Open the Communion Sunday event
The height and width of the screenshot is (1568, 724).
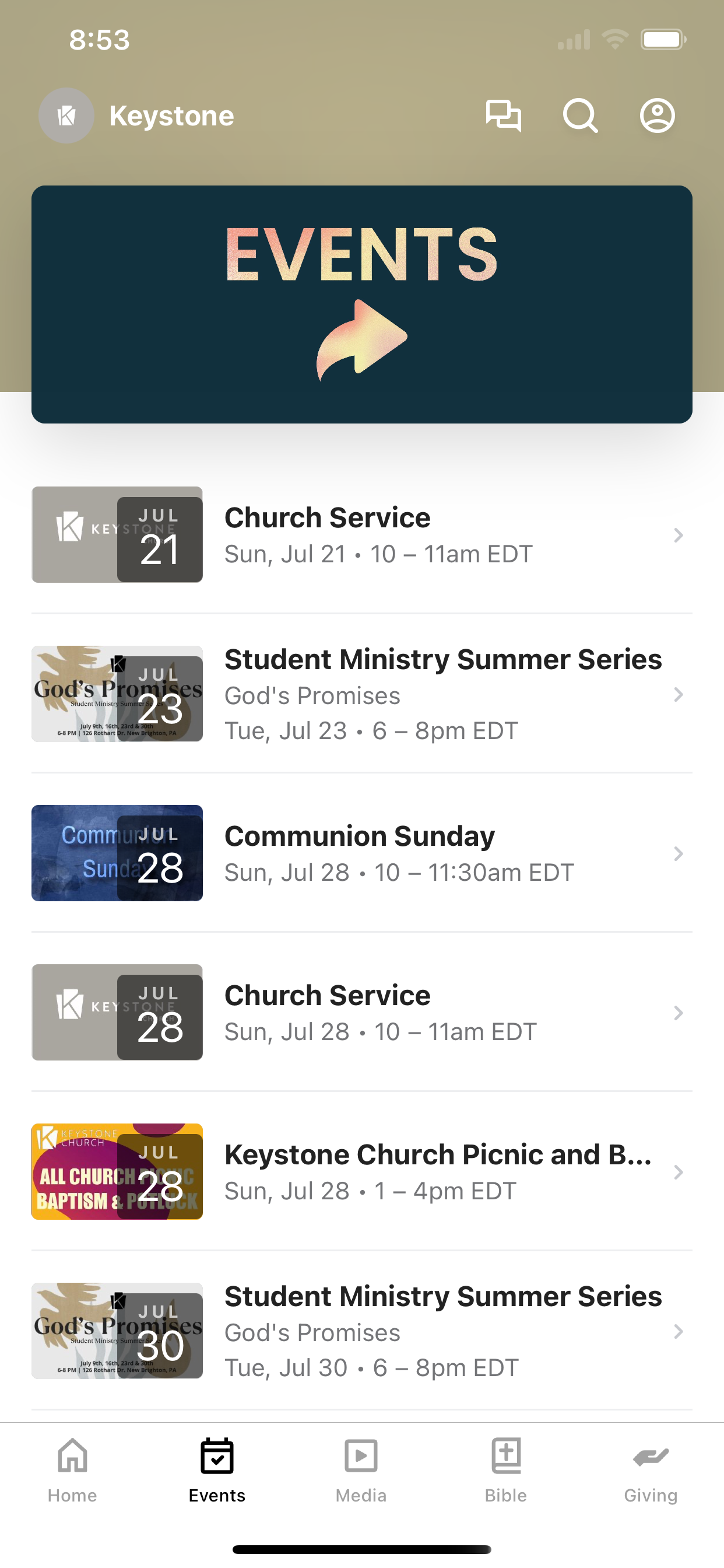click(362, 853)
